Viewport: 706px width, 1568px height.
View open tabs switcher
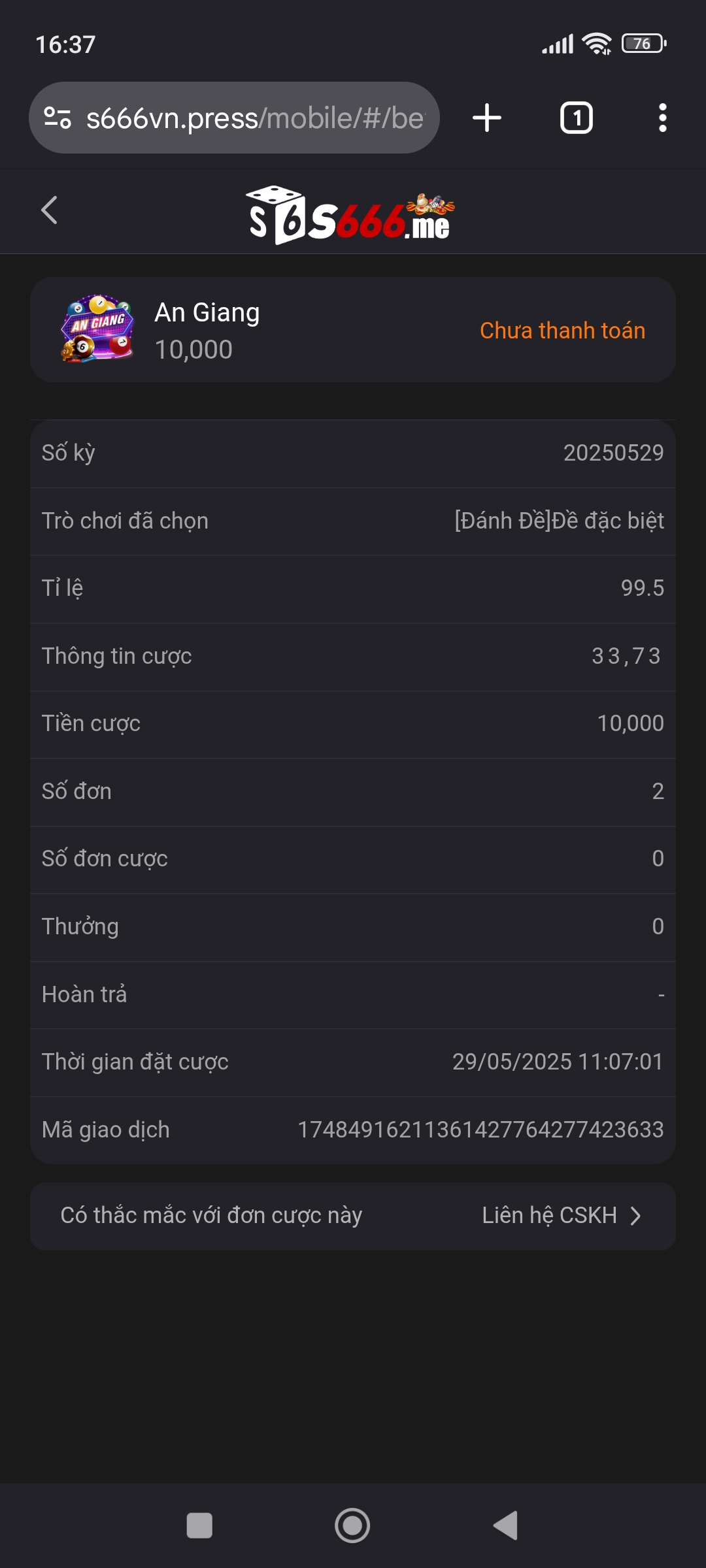(x=576, y=118)
